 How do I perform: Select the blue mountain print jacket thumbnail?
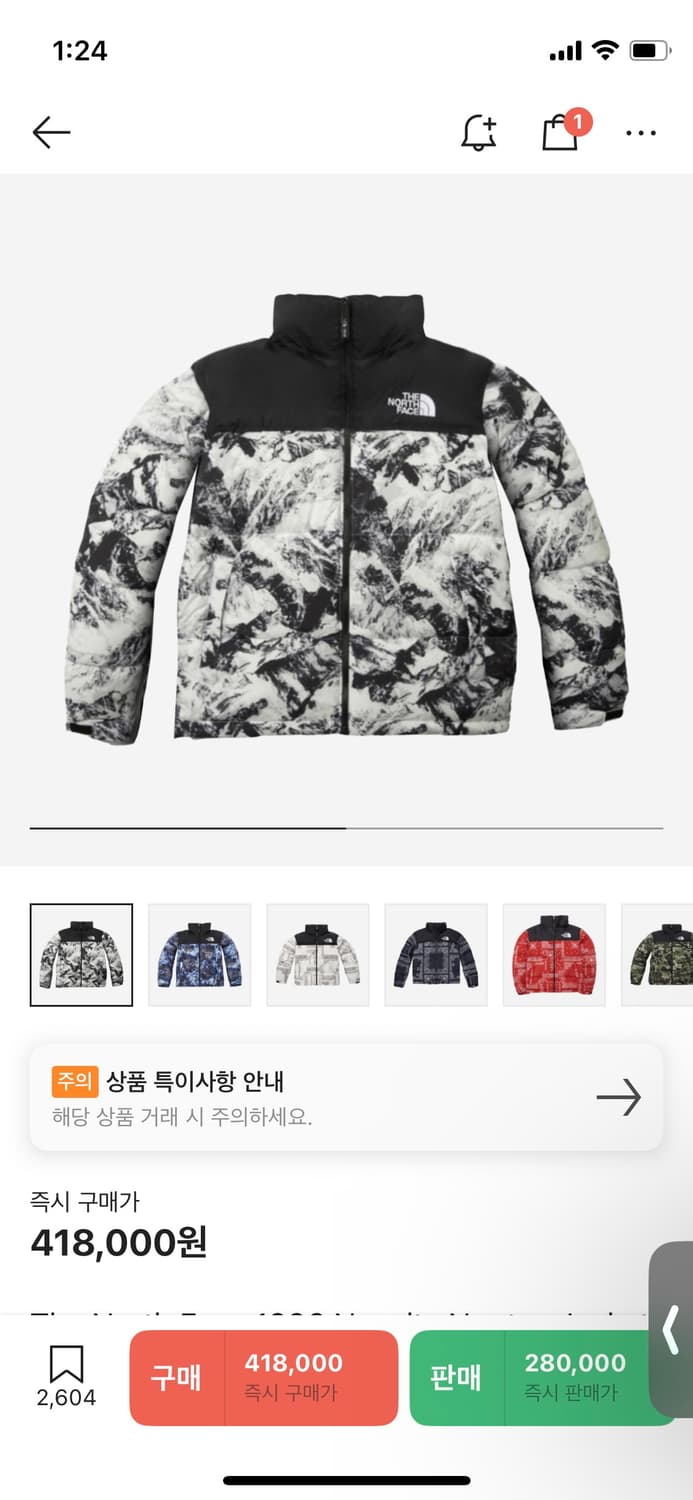pos(200,955)
